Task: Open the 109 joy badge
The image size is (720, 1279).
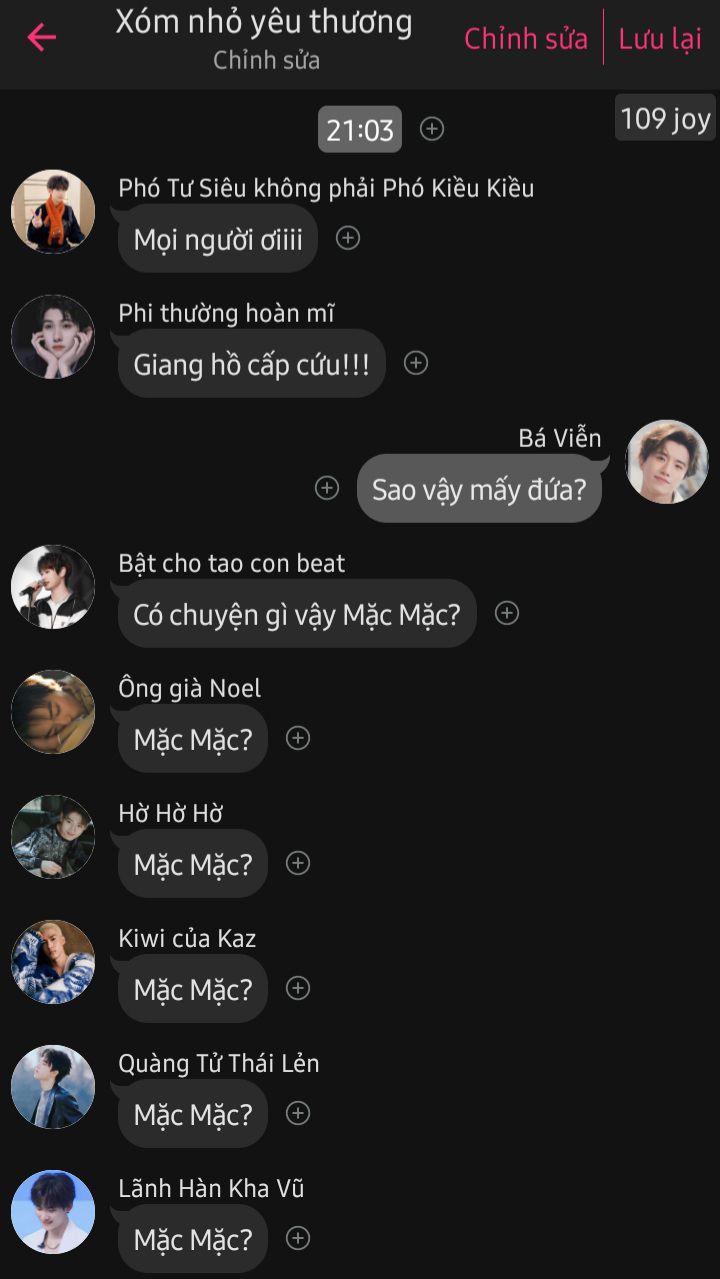Action: (665, 119)
